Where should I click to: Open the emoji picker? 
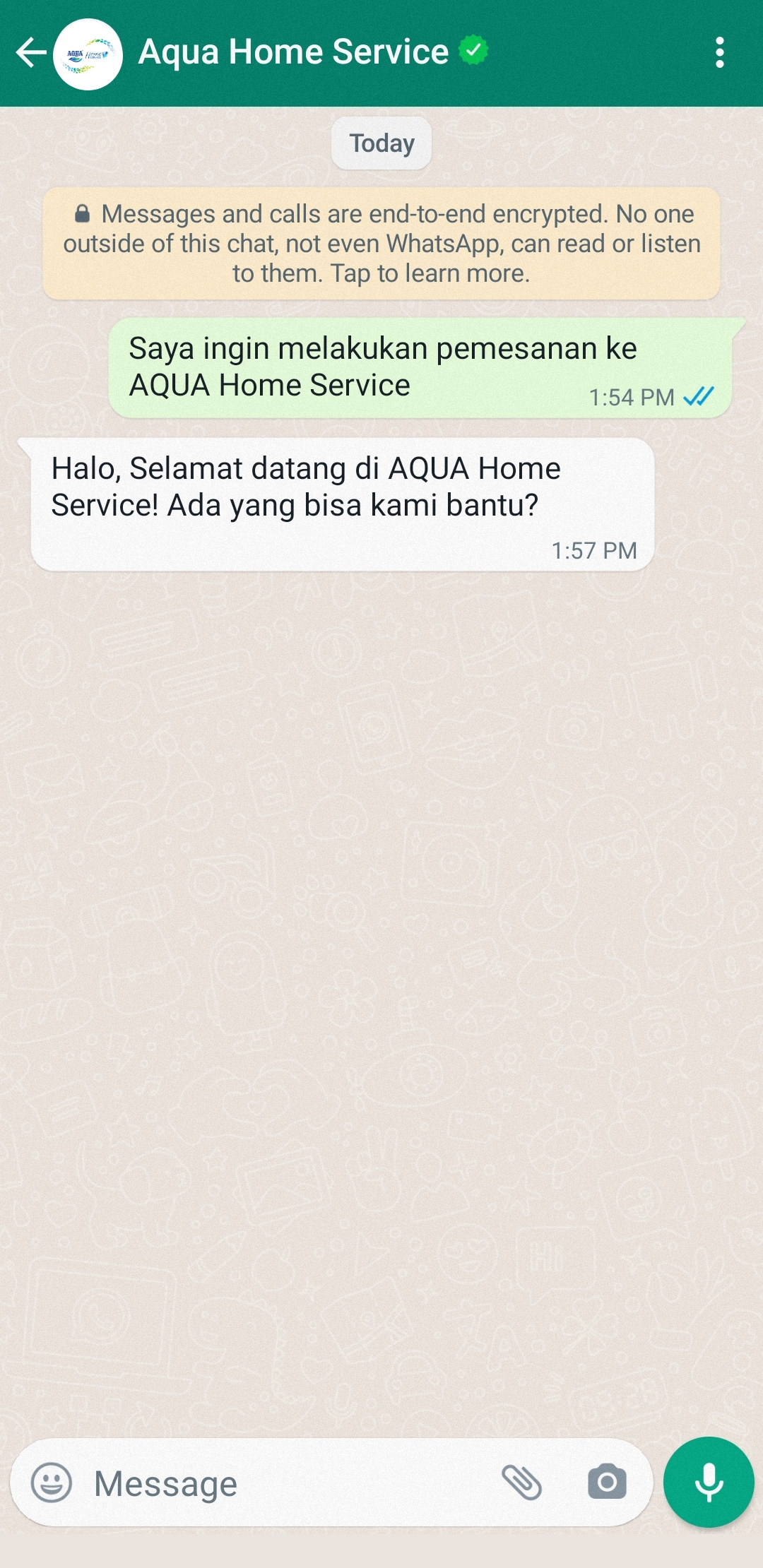pos(52,1482)
